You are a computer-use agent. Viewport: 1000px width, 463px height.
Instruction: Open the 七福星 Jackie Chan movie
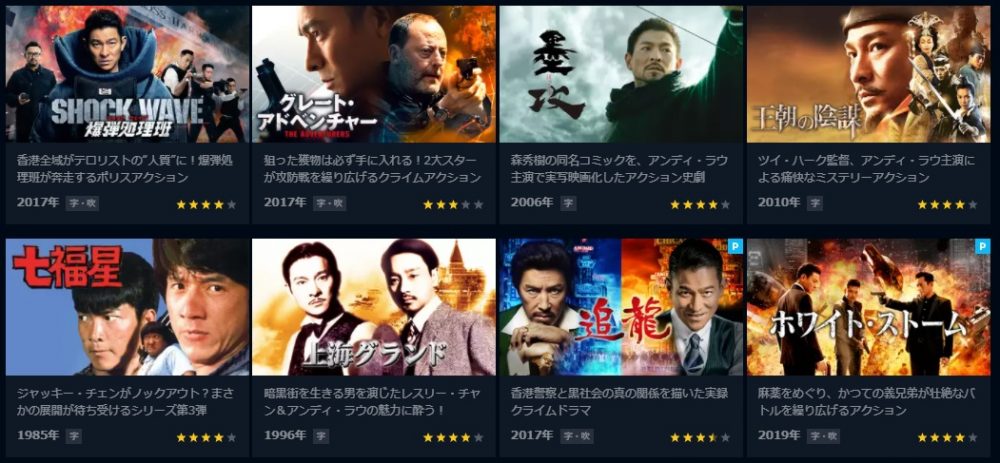(127, 307)
